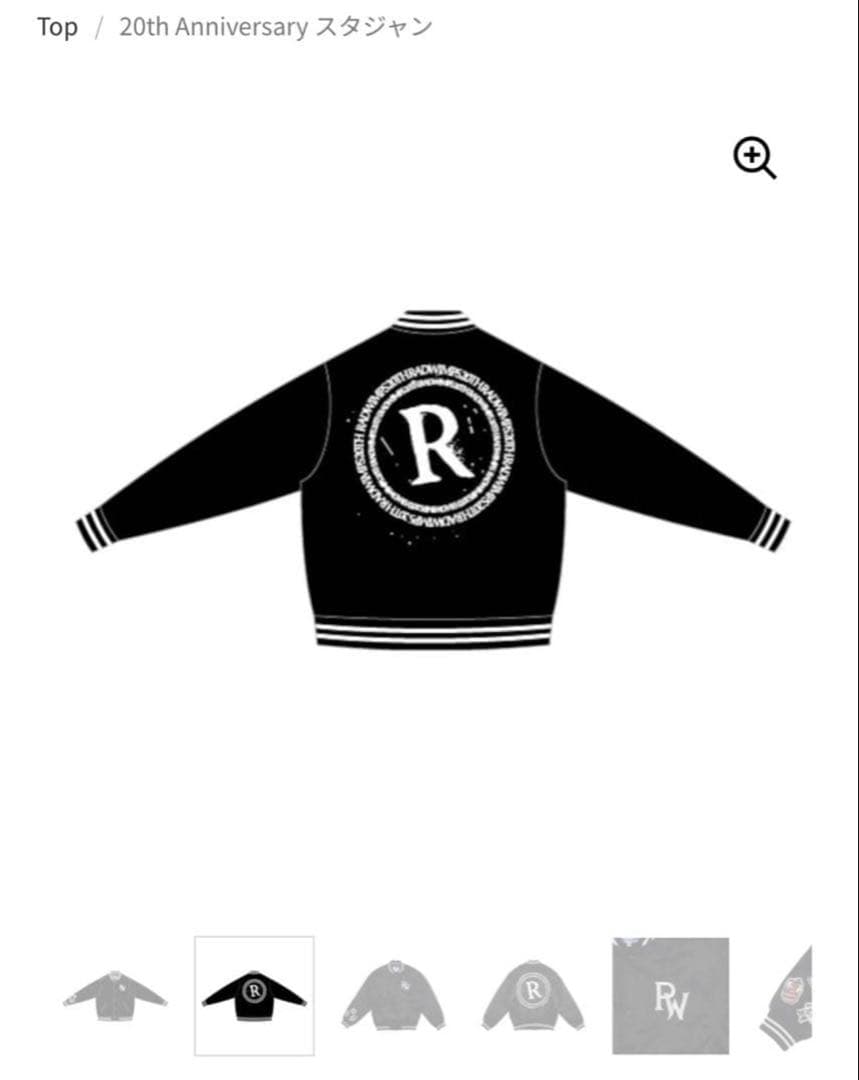859x1080 pixels.
Task: Select the RW embroidery close-up thumbnail
Action: click(x=670, y=994)
